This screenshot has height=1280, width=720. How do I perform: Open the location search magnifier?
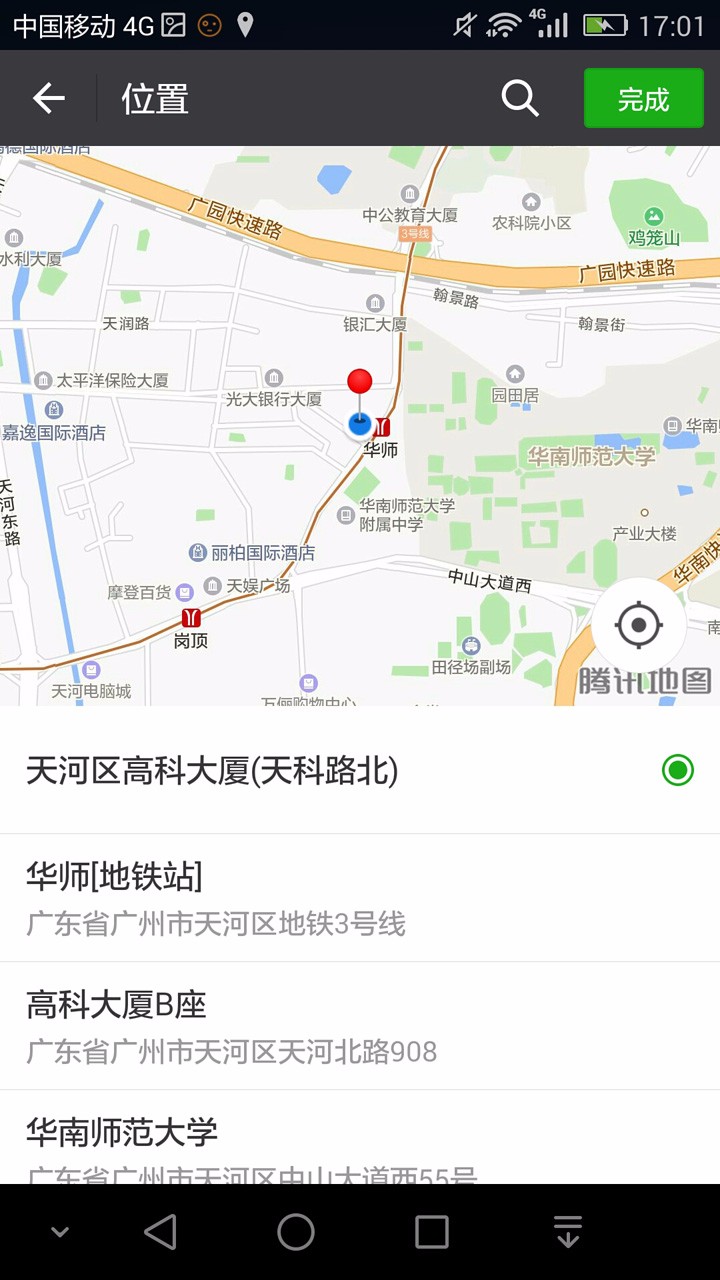520,98
